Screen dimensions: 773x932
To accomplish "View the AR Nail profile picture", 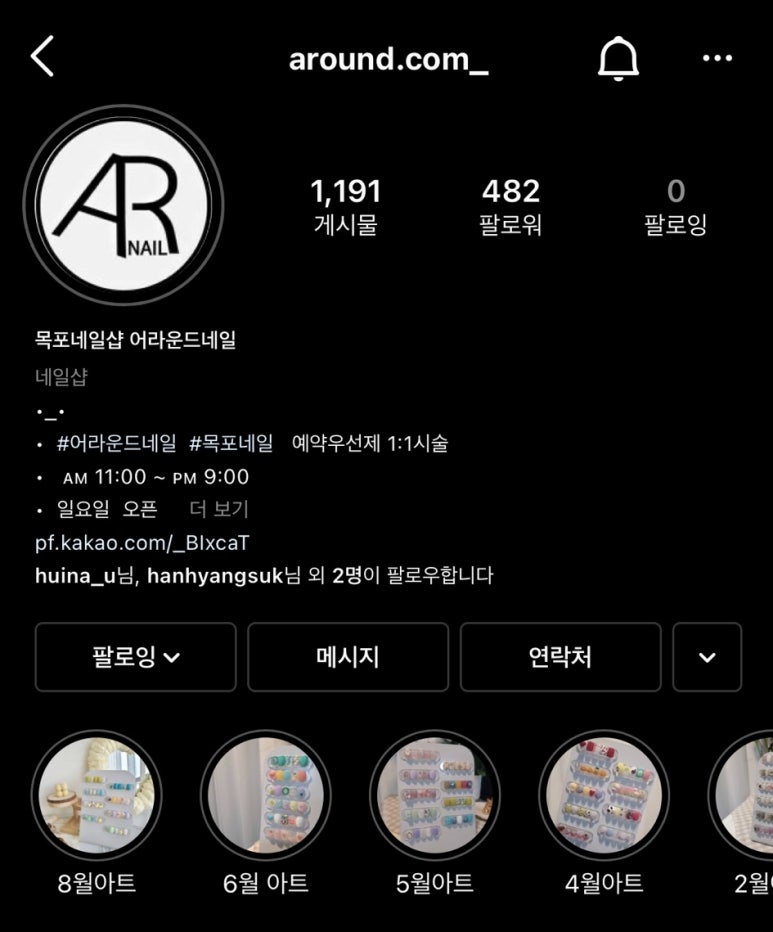I will 123,205.
